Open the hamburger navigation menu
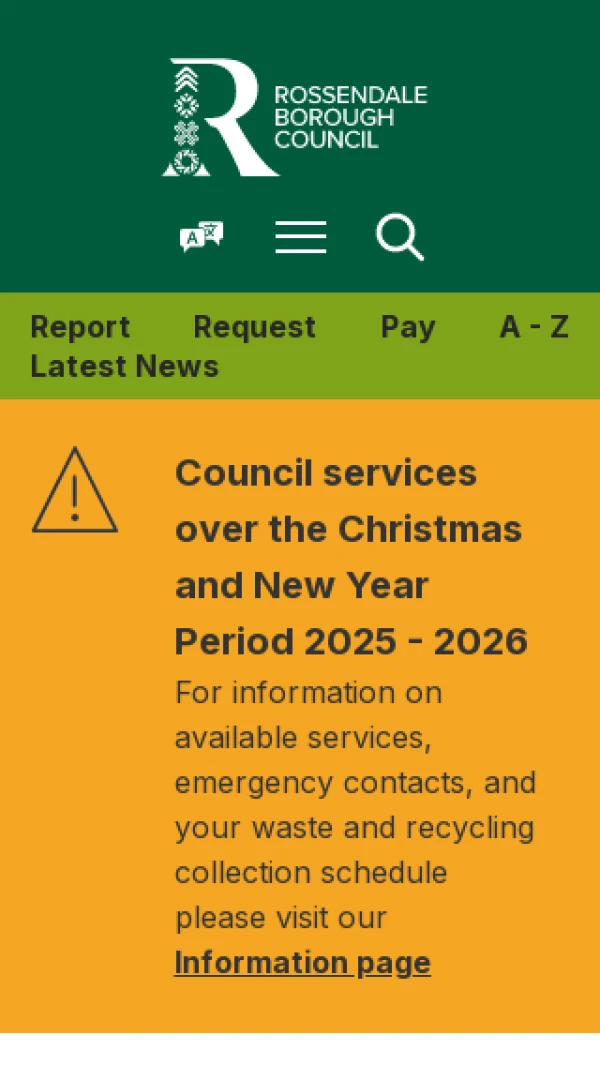The height and width of the screenshot is (1065, 600). 301,237
